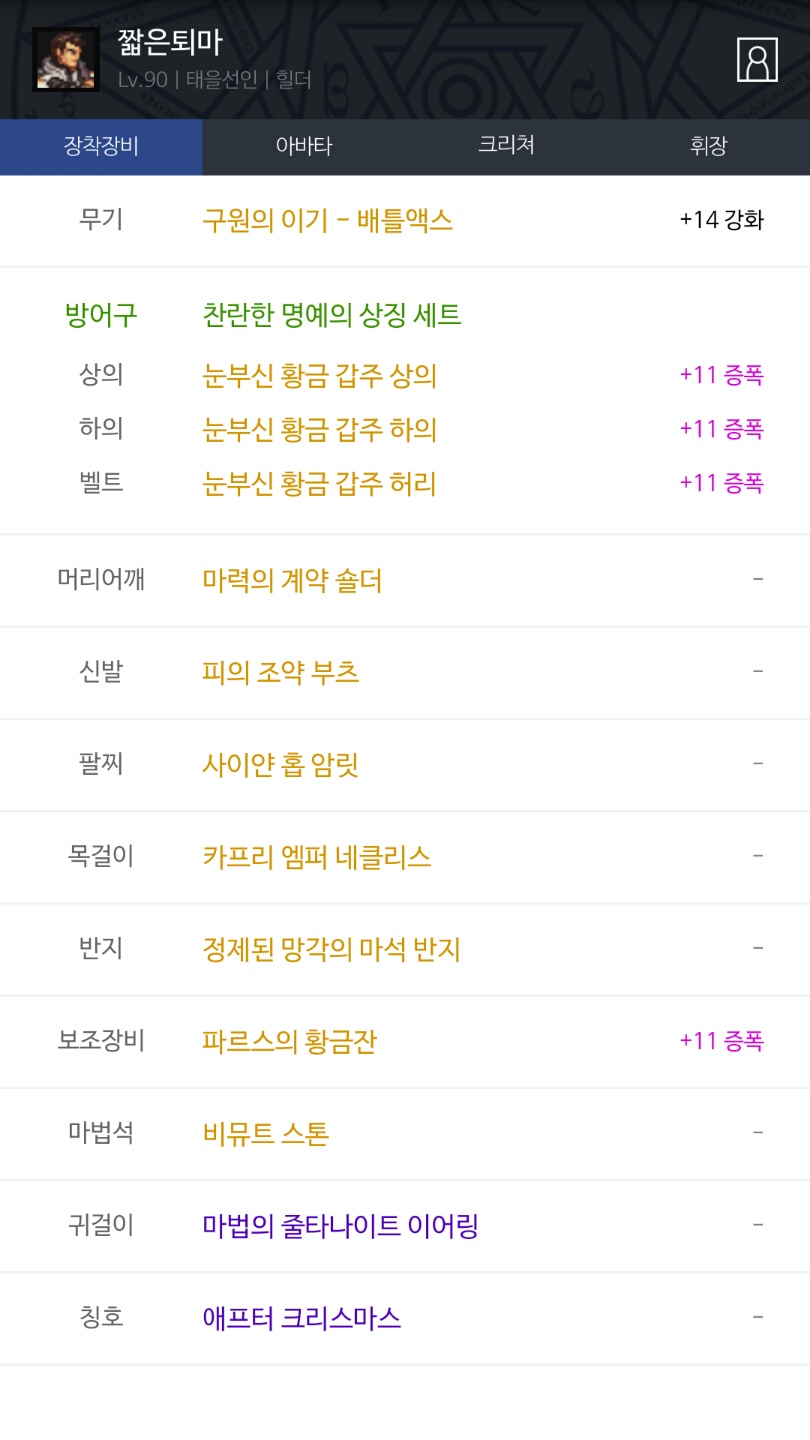Screen dimensions: 810x1440
Task: Open 눈부신 황금 갑주 허리 belt item
Action: 320,484
